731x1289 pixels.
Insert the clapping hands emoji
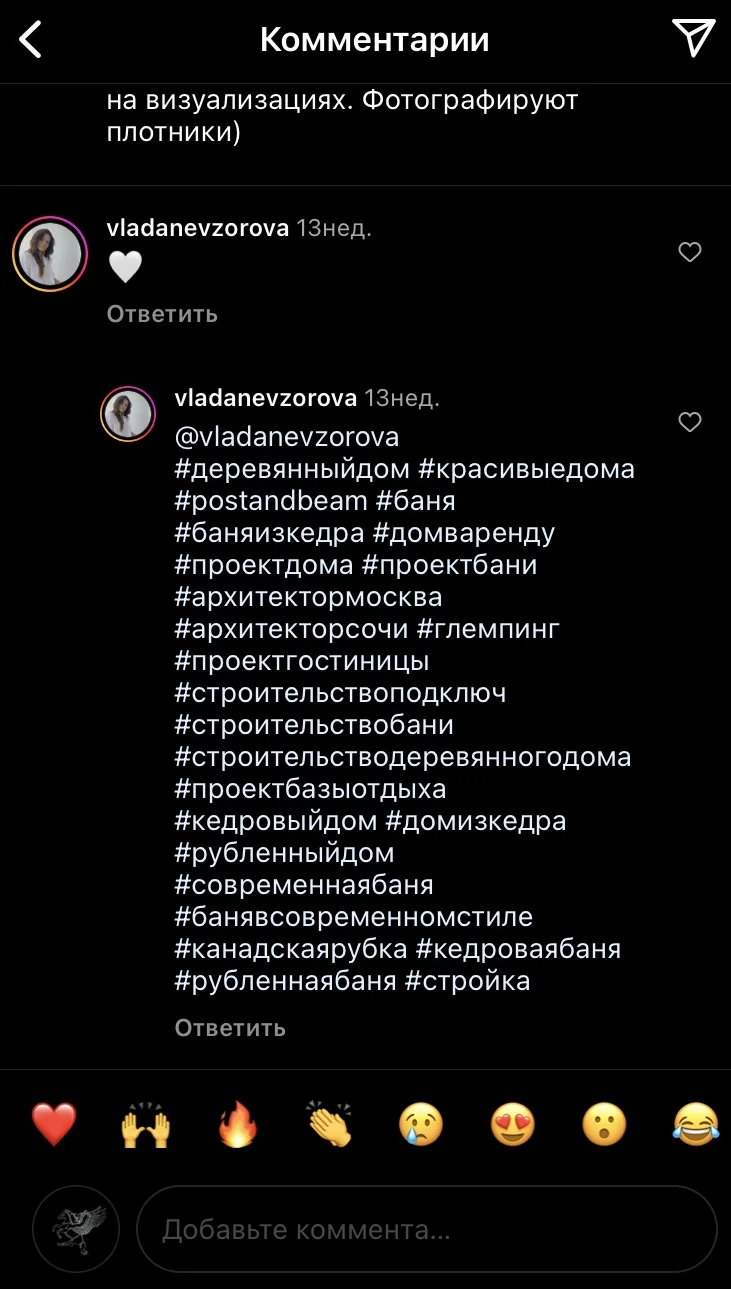329,1125
